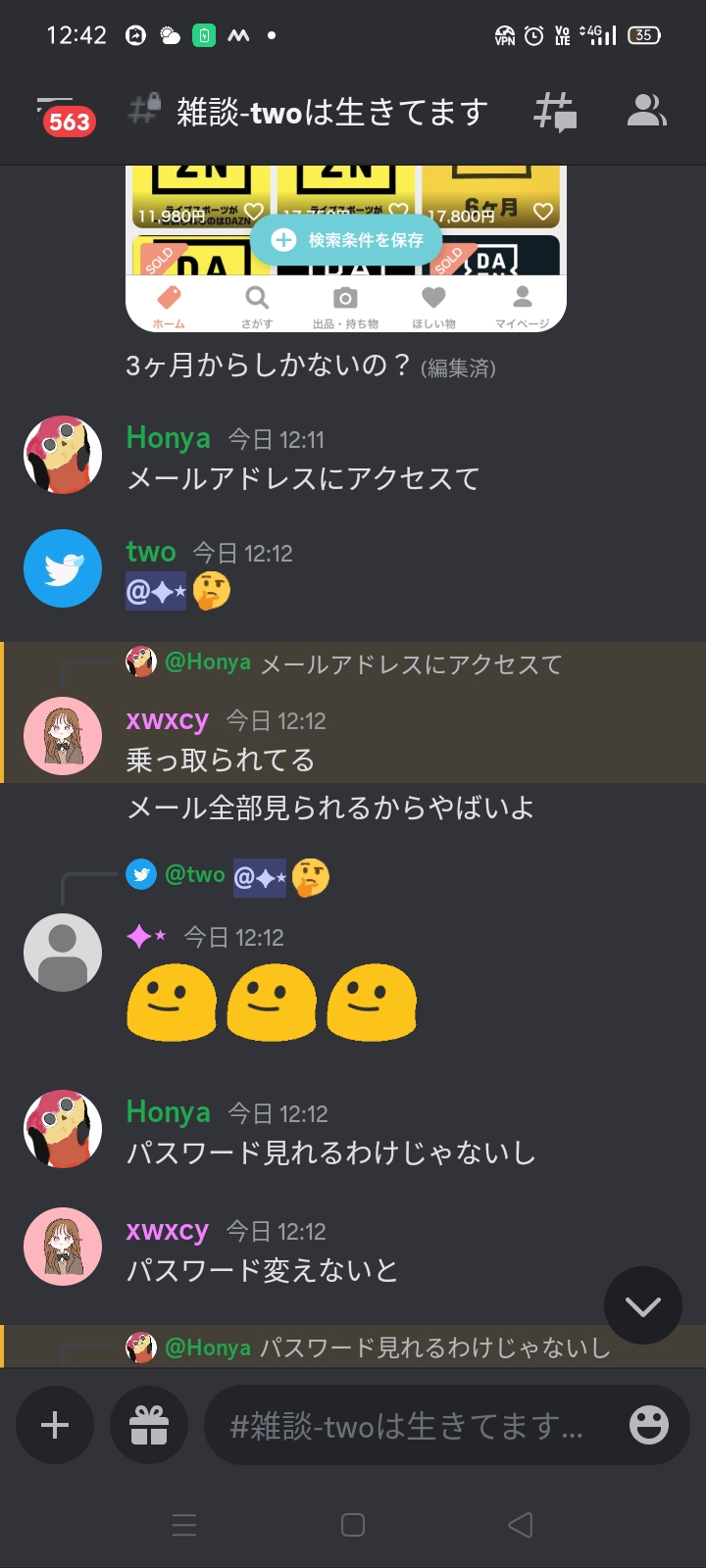706x1568 pixels.
Task: Focus the #雑談-twoは生きてます message field
Action: (407, 1425)
